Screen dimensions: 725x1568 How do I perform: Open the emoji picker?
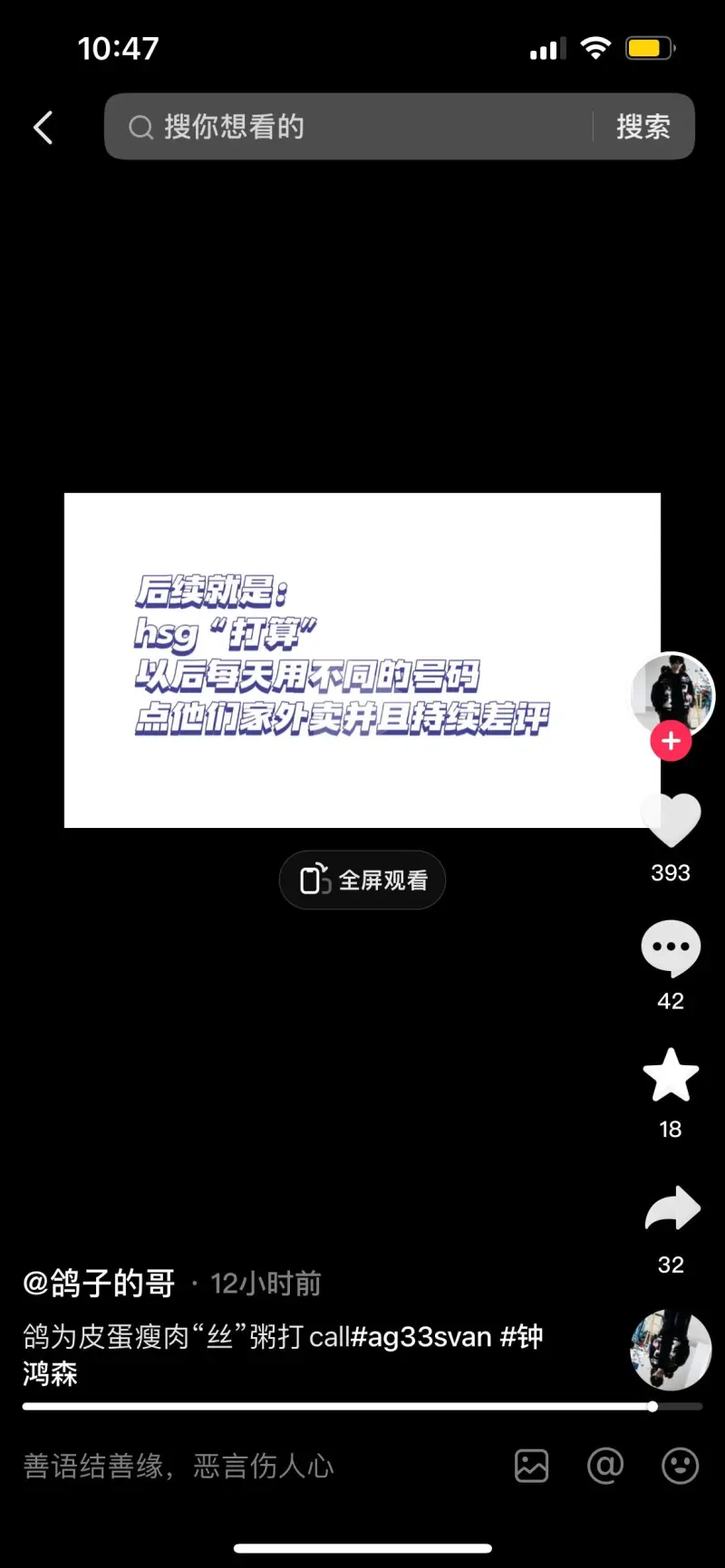coord(680,1466)
